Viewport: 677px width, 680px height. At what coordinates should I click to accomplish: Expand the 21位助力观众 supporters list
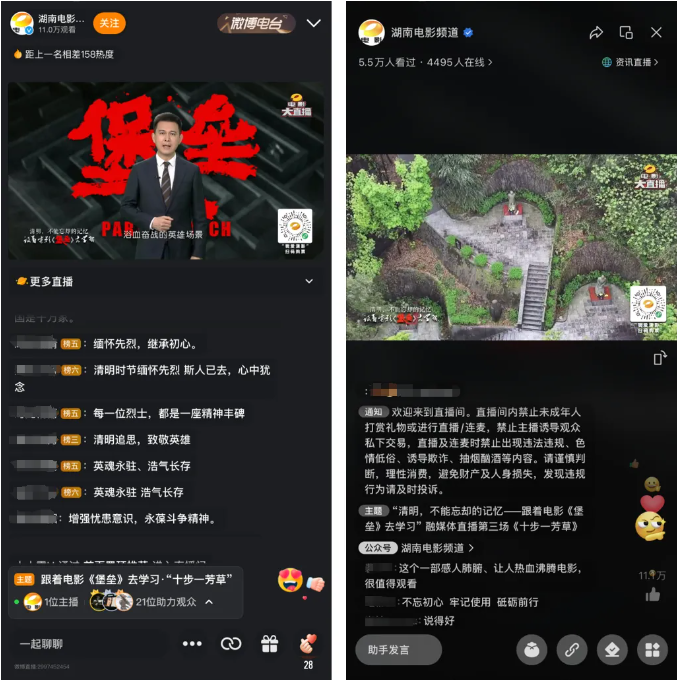click(209, 602)
